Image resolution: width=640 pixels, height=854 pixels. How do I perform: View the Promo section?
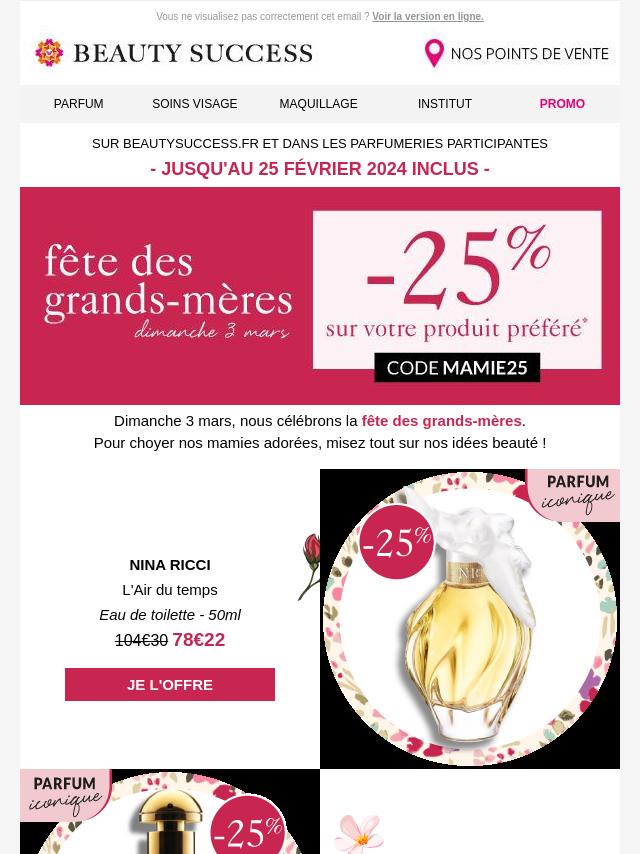click(562, 104)
